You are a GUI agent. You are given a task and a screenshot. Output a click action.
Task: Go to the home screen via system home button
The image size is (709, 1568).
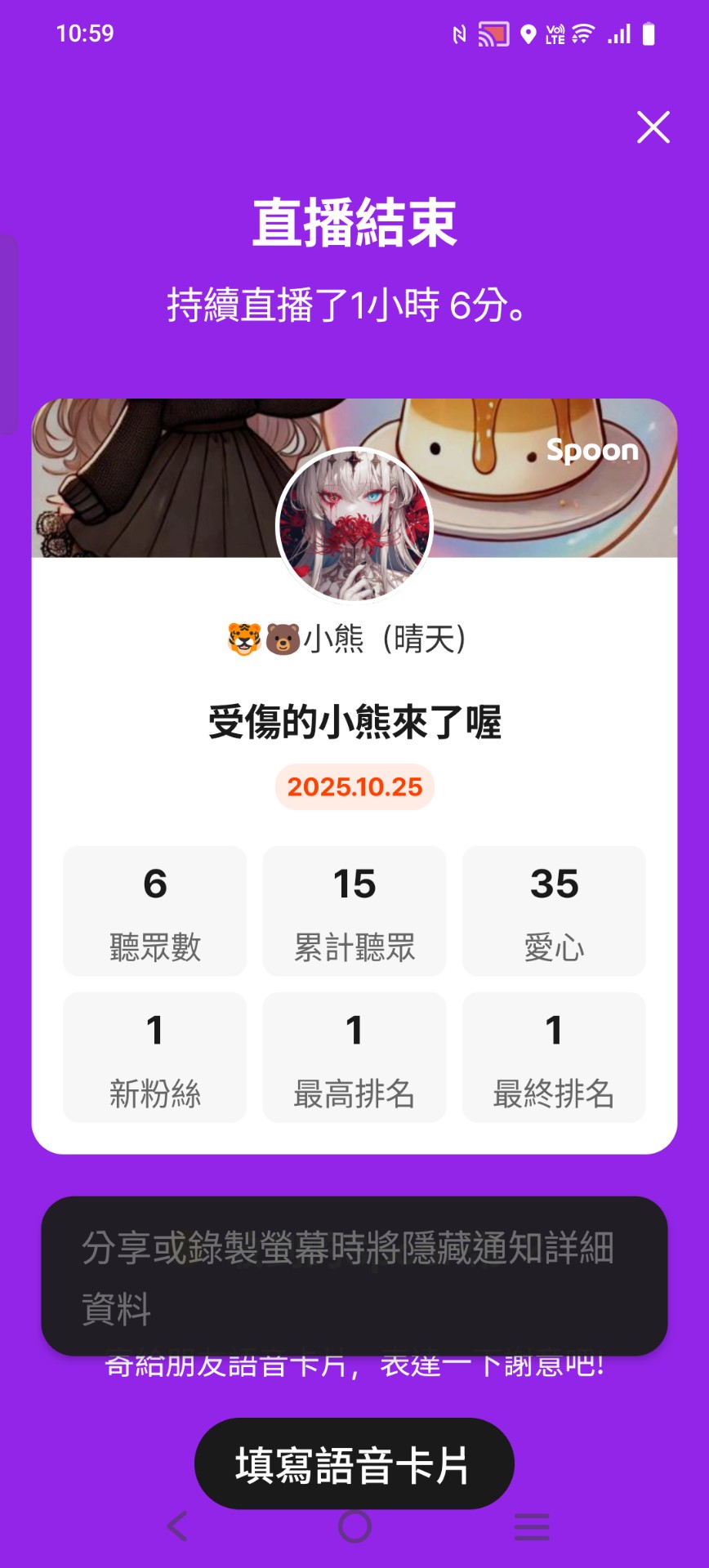click(354, 1526)
